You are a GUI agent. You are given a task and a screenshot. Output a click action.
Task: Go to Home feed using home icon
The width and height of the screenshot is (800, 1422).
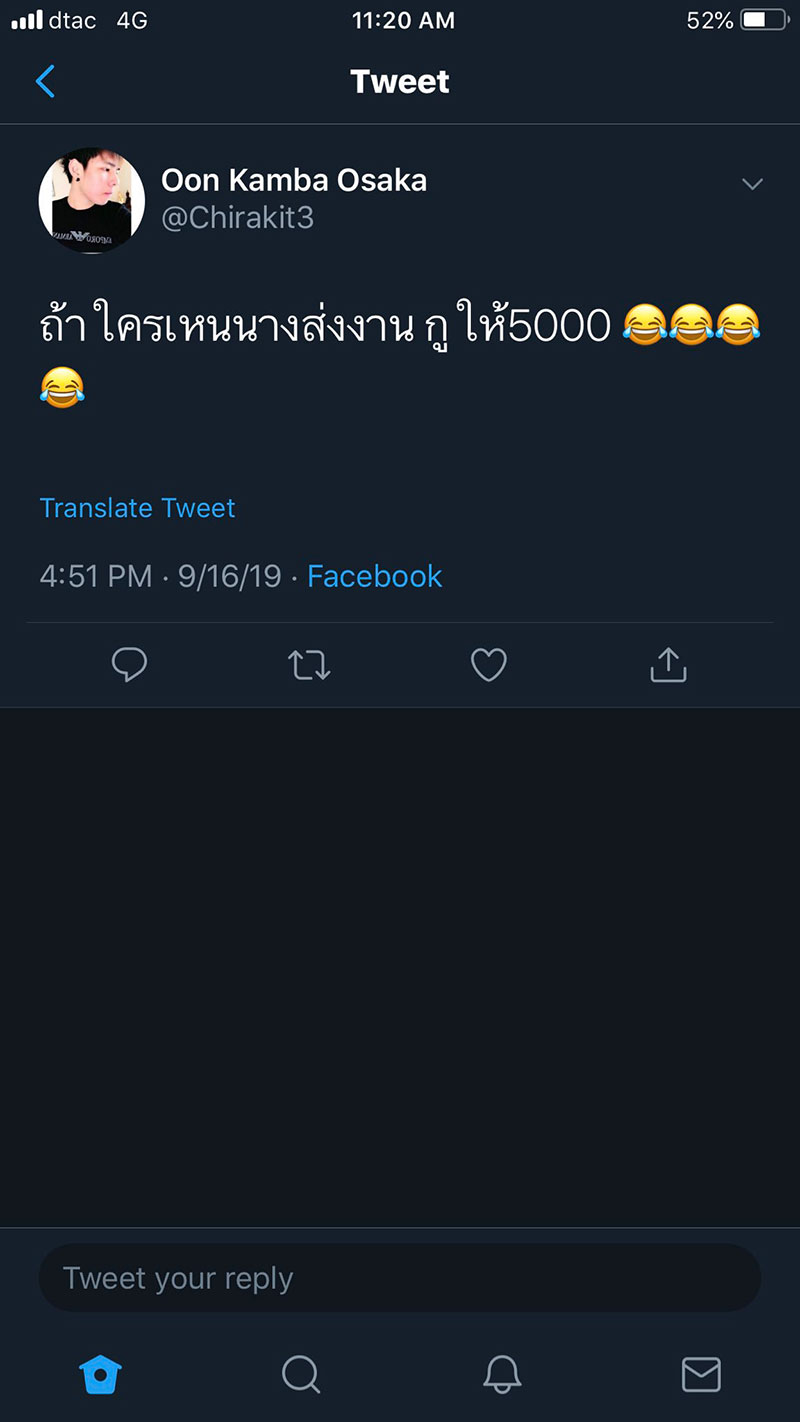point(100,1375)
